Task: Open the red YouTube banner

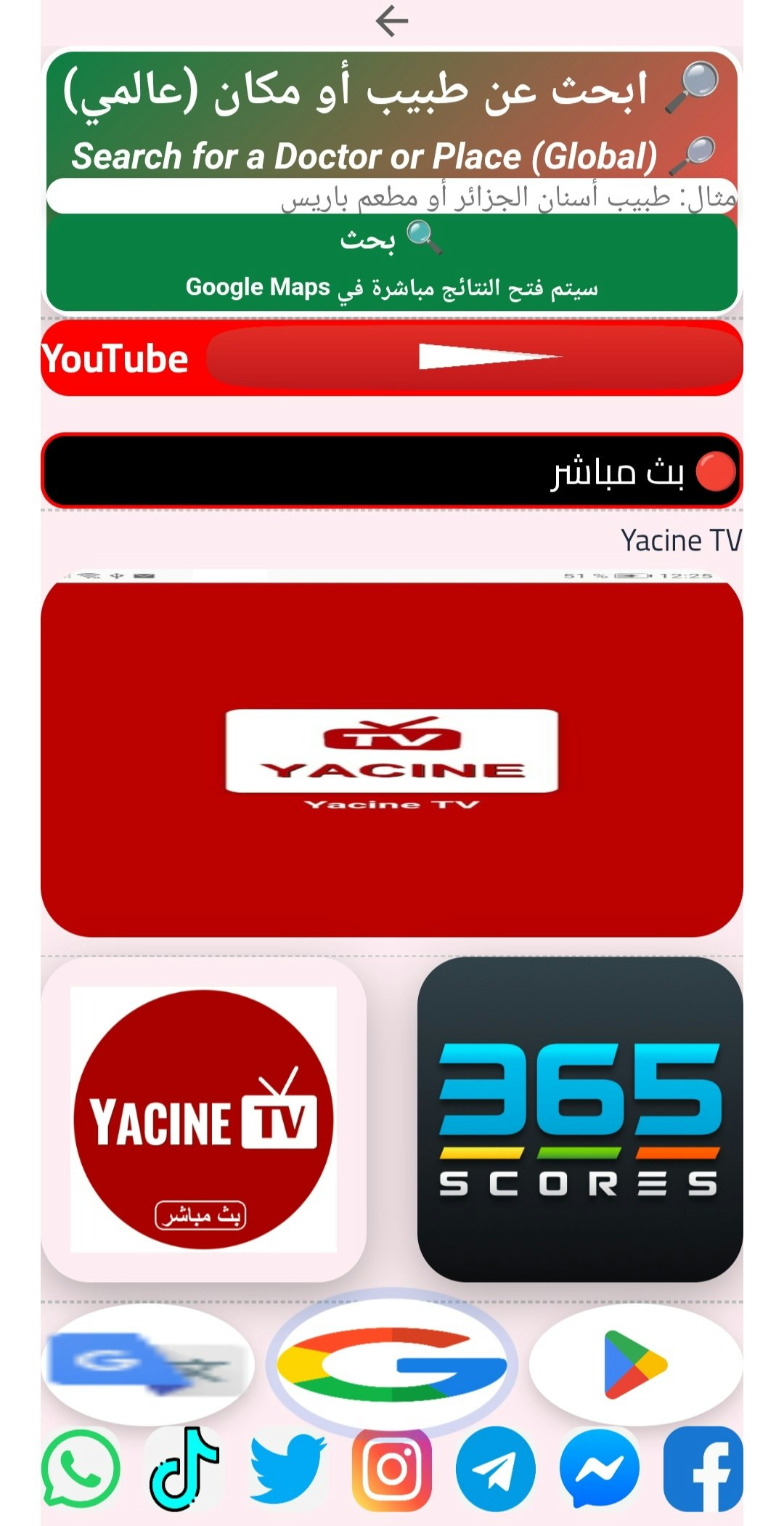Action: 392,358
